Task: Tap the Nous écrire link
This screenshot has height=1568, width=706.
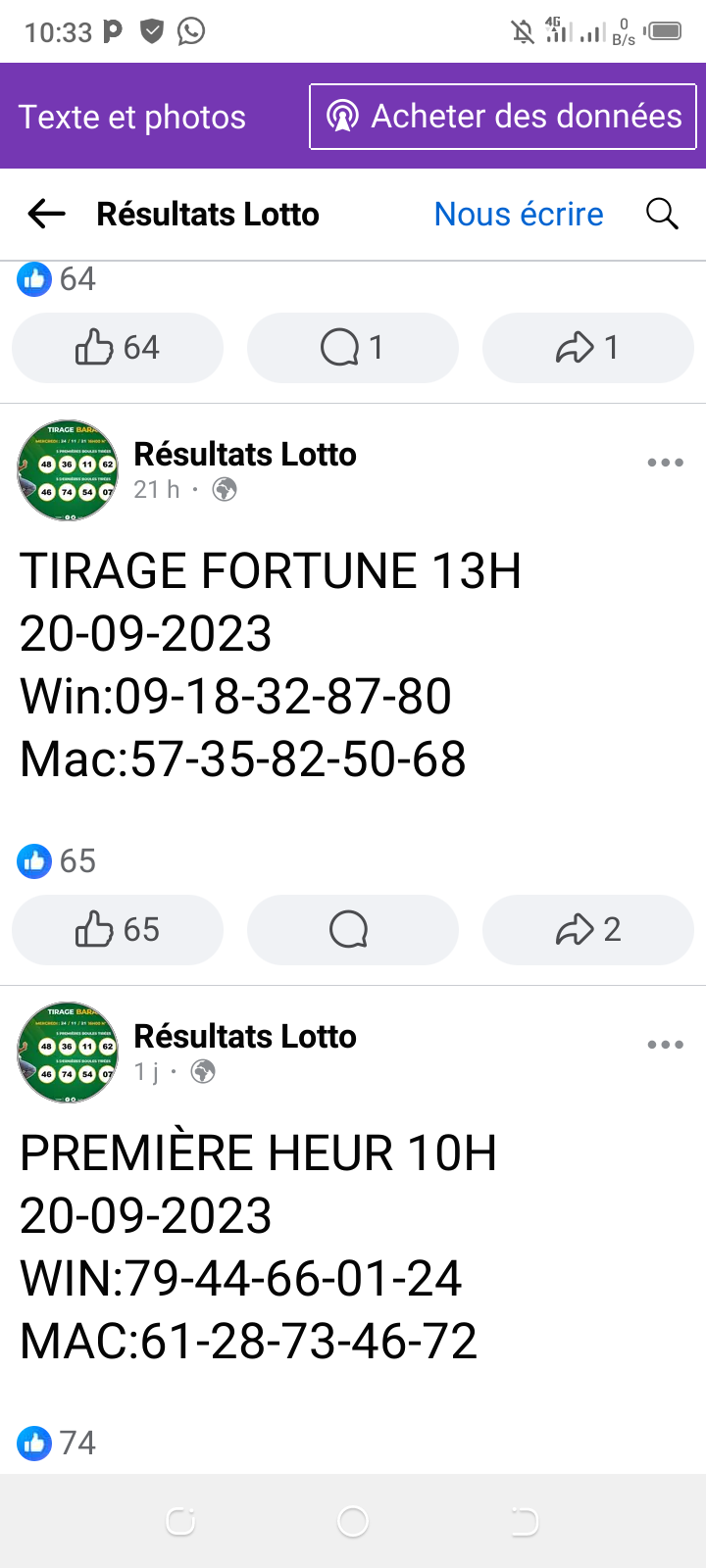Action: pos(519,214)
